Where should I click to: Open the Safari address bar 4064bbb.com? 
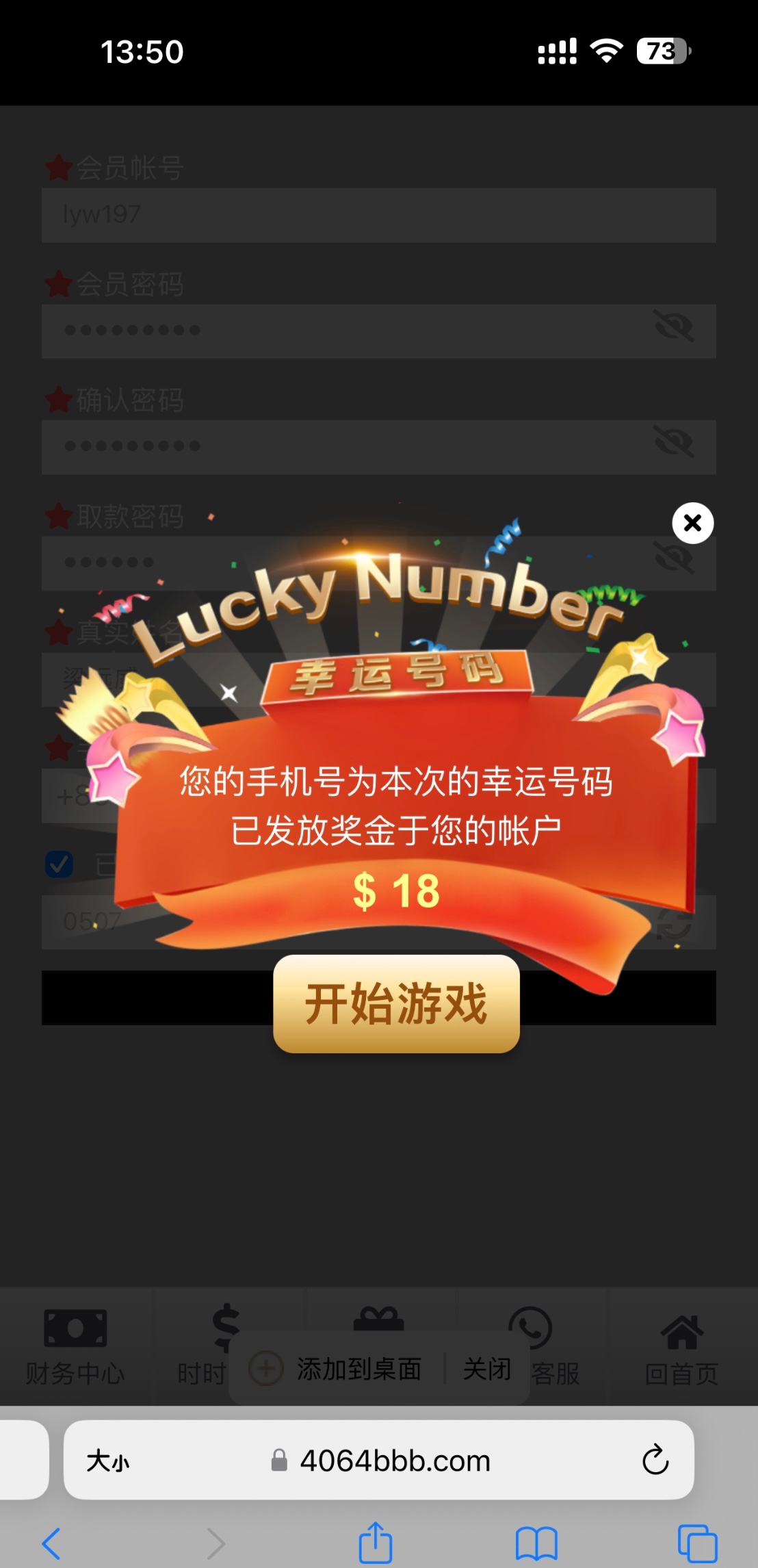(395, 1461)
